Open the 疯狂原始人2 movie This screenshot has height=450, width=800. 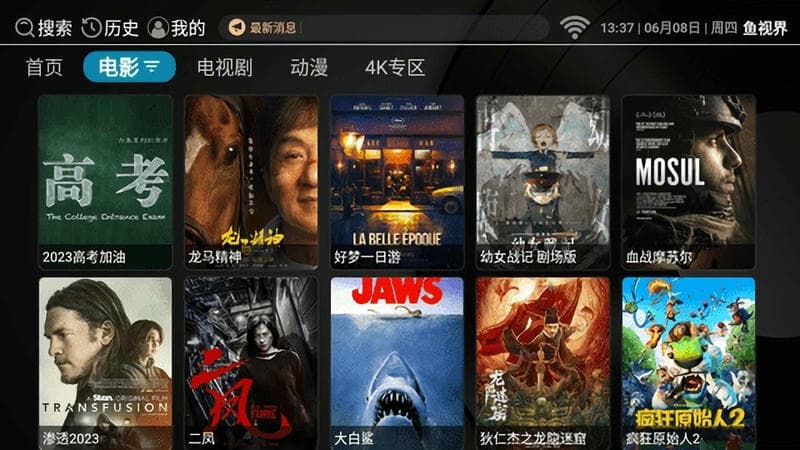[x=689, y=363]
